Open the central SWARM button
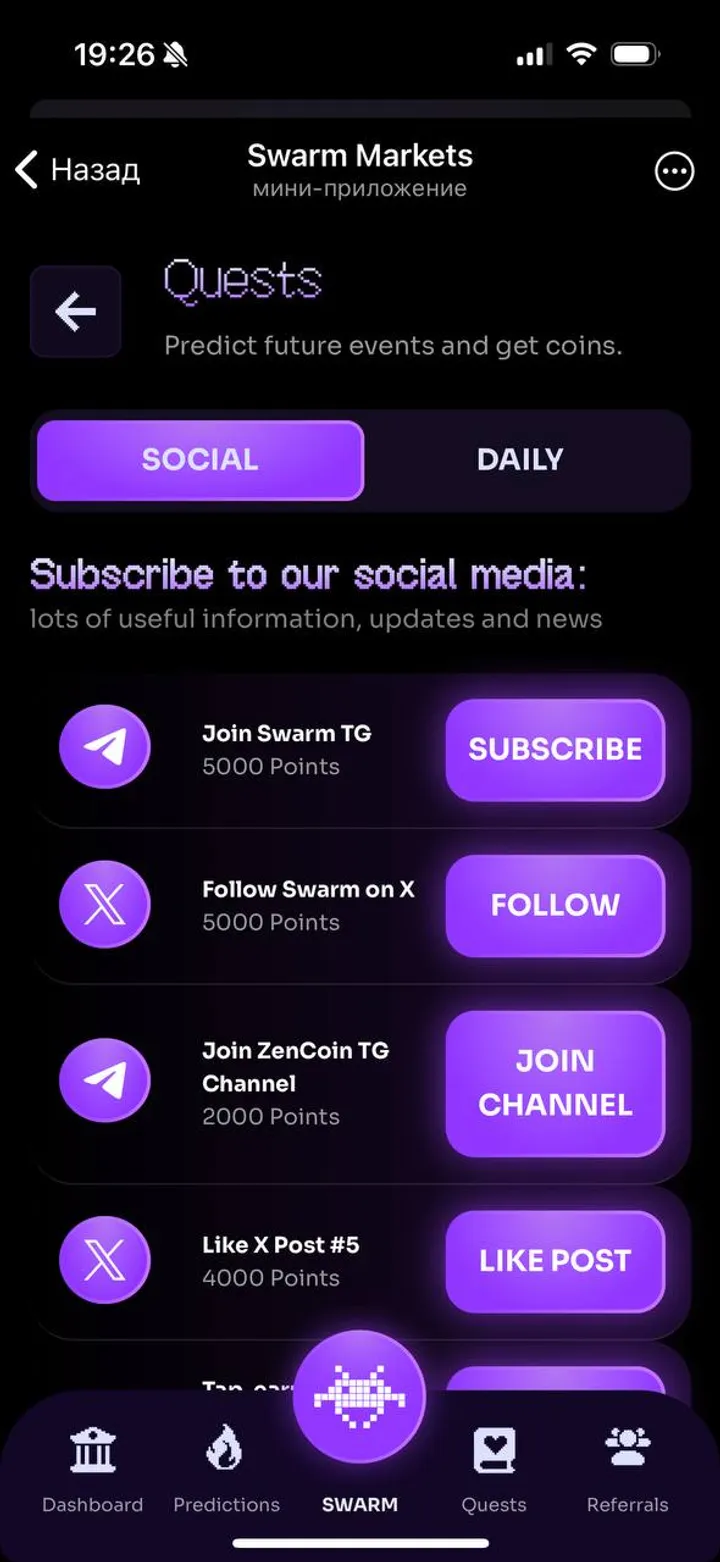Viewport: 720px width, 1562px height. tap(359, 1400)
